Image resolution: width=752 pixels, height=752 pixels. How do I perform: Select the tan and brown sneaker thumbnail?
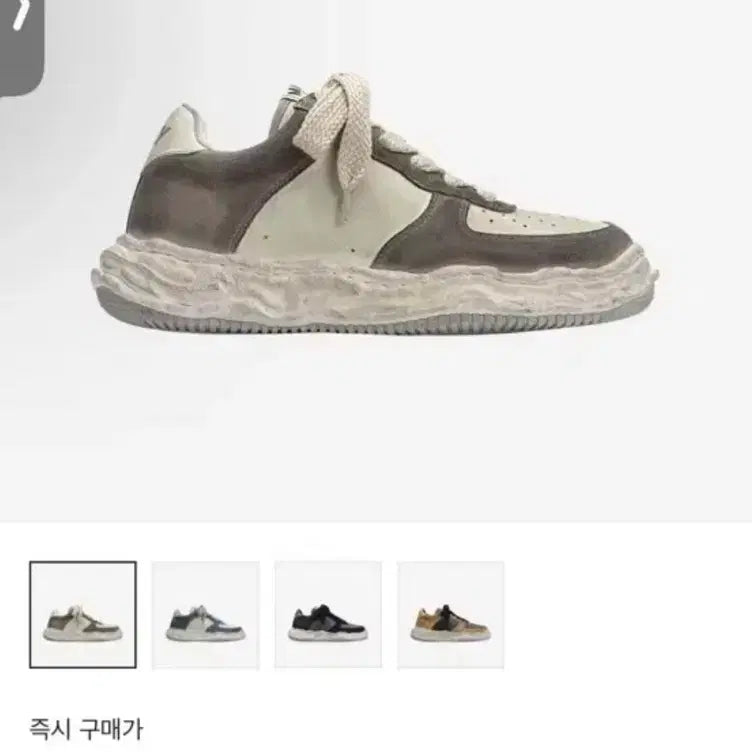(x=451, y=614)
